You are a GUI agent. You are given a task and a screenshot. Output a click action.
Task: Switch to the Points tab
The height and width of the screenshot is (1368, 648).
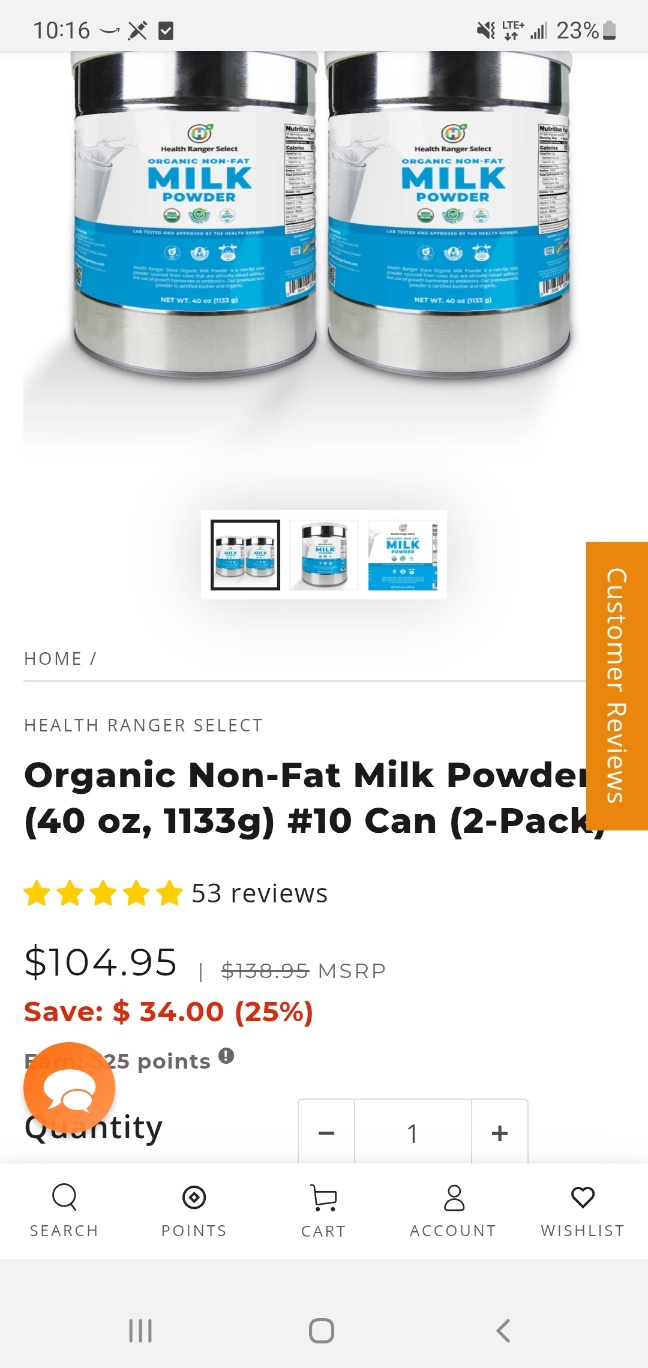194,1211
